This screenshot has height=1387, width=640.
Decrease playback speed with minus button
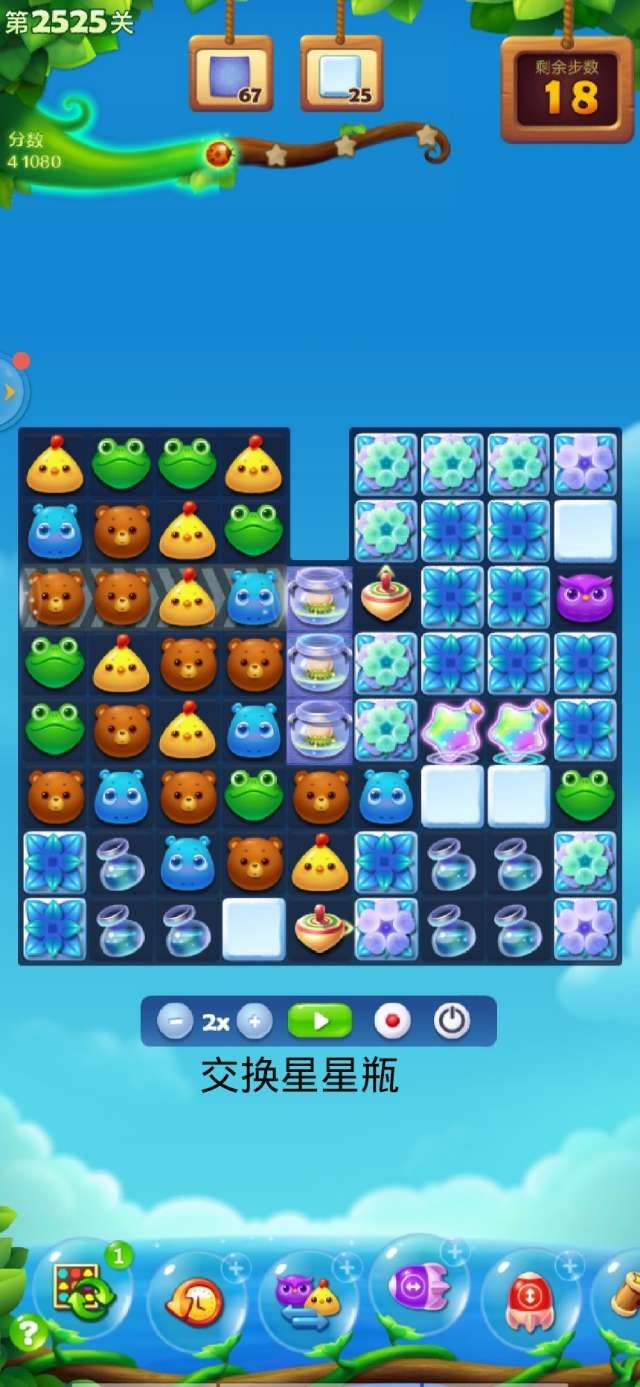(175, 1022)
